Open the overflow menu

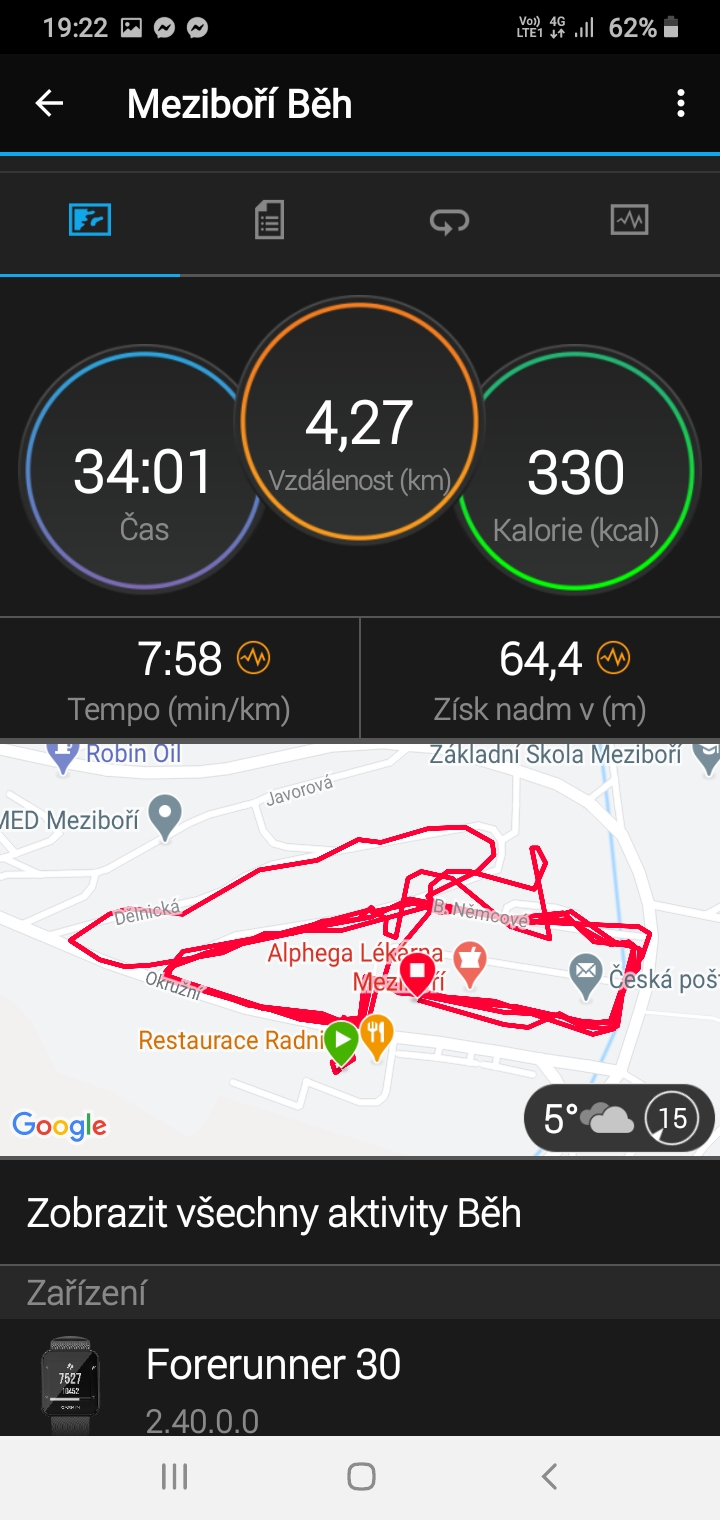click(680, 103)
